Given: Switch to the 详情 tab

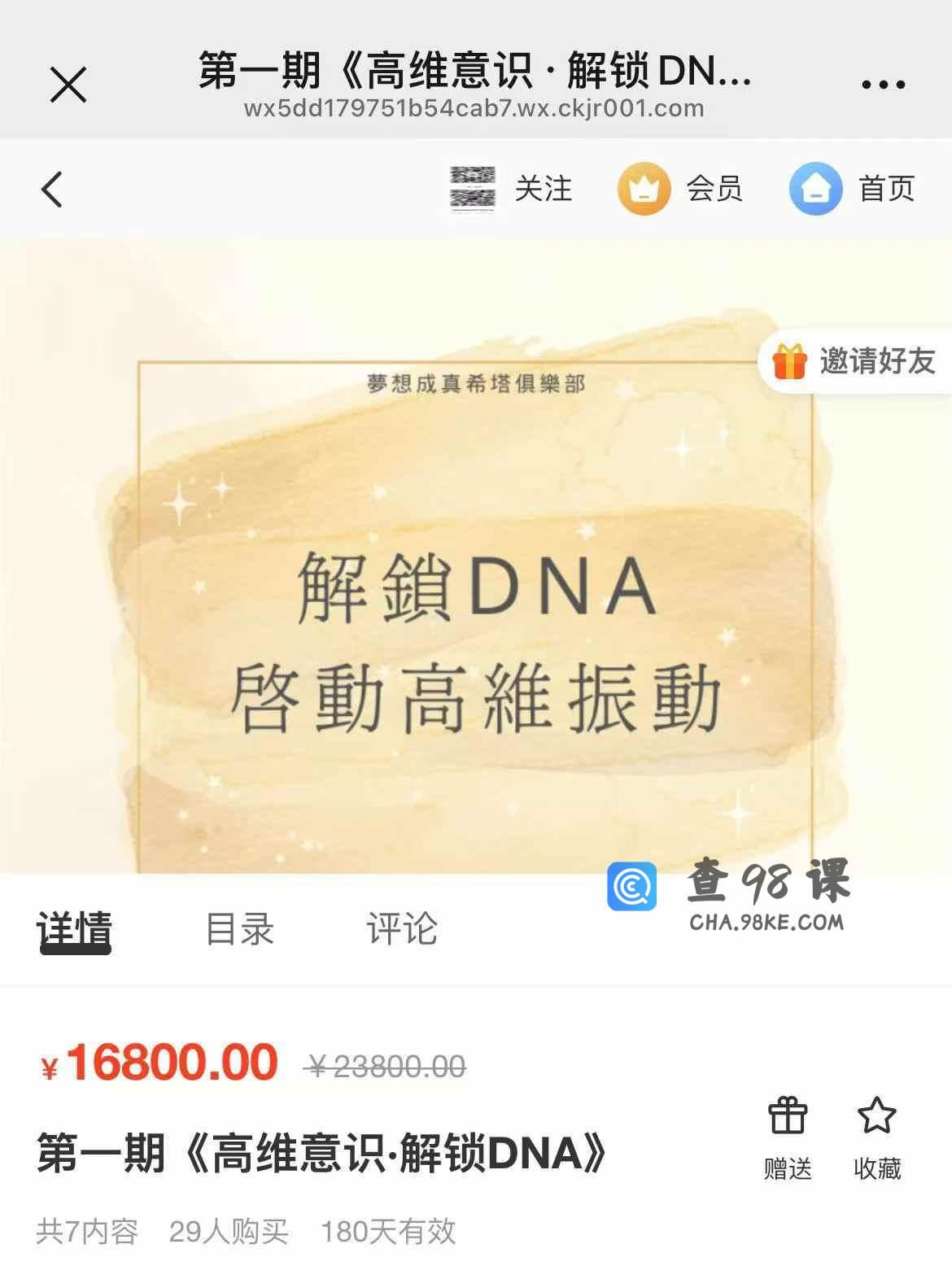Looking at the screenshot, I should pyautogui.click(x=75, y=929).
